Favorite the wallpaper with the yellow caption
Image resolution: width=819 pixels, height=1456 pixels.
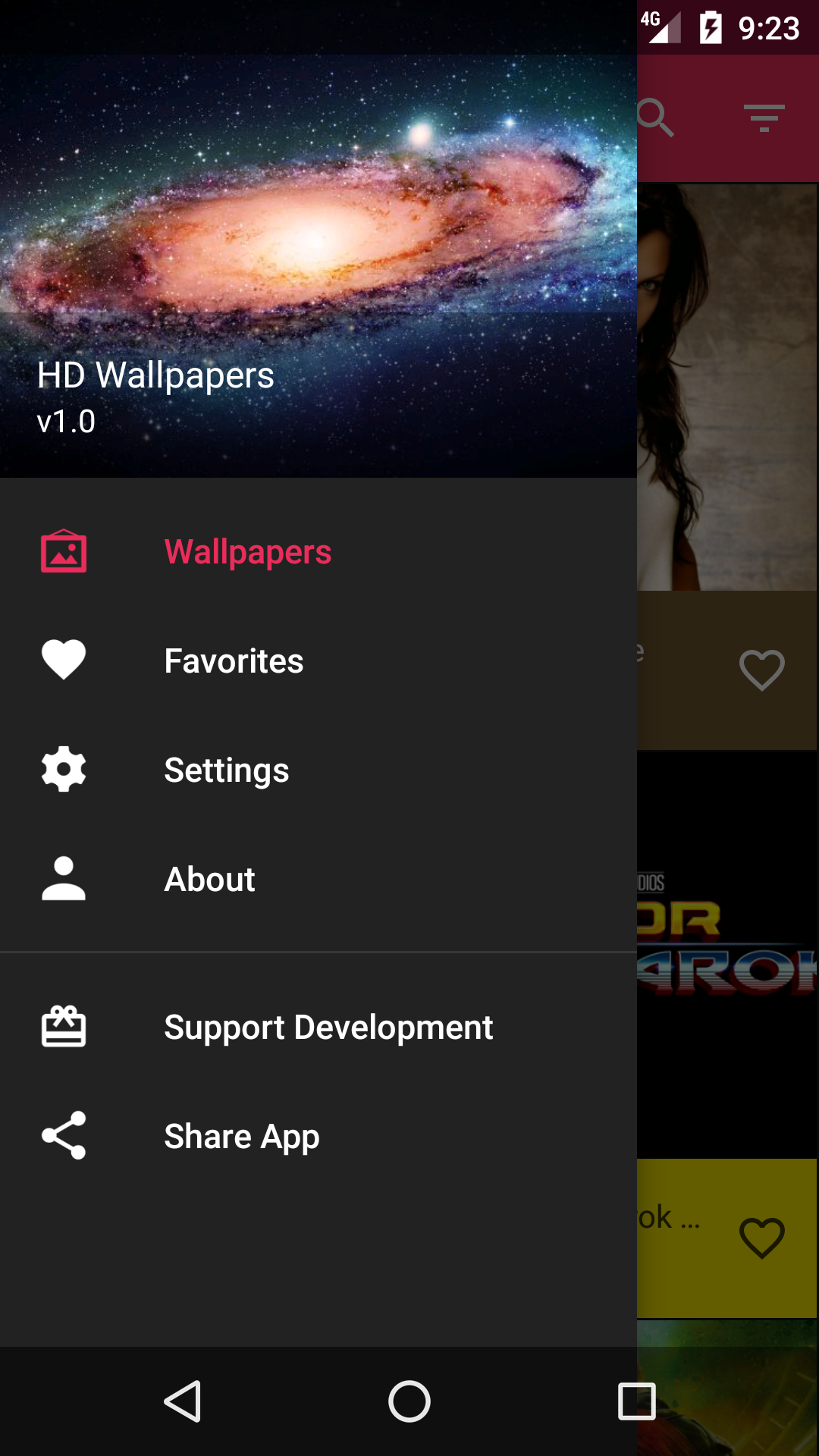pyautogui.click(x=761, y=1238)
